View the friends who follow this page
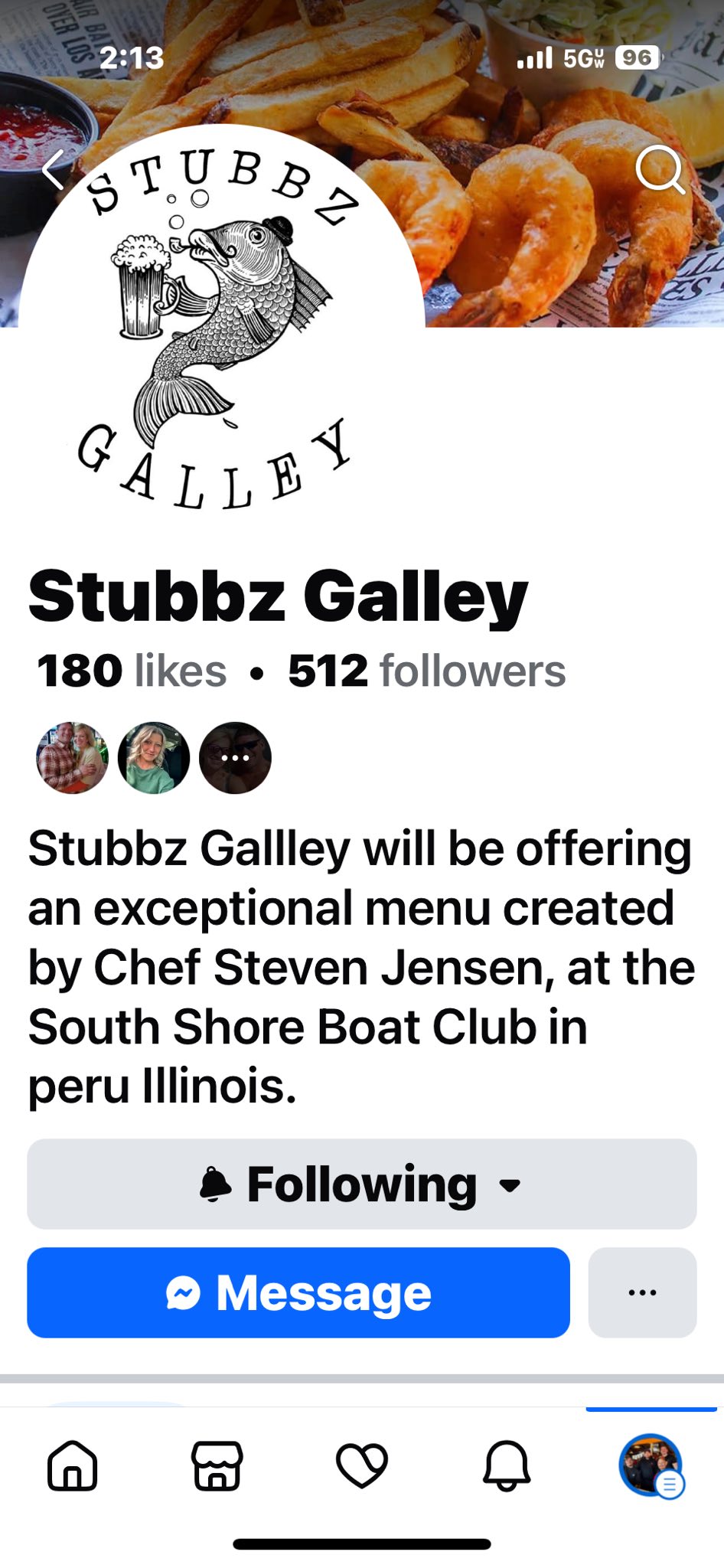Viewport: 724px width, 1568px height. 153,758
